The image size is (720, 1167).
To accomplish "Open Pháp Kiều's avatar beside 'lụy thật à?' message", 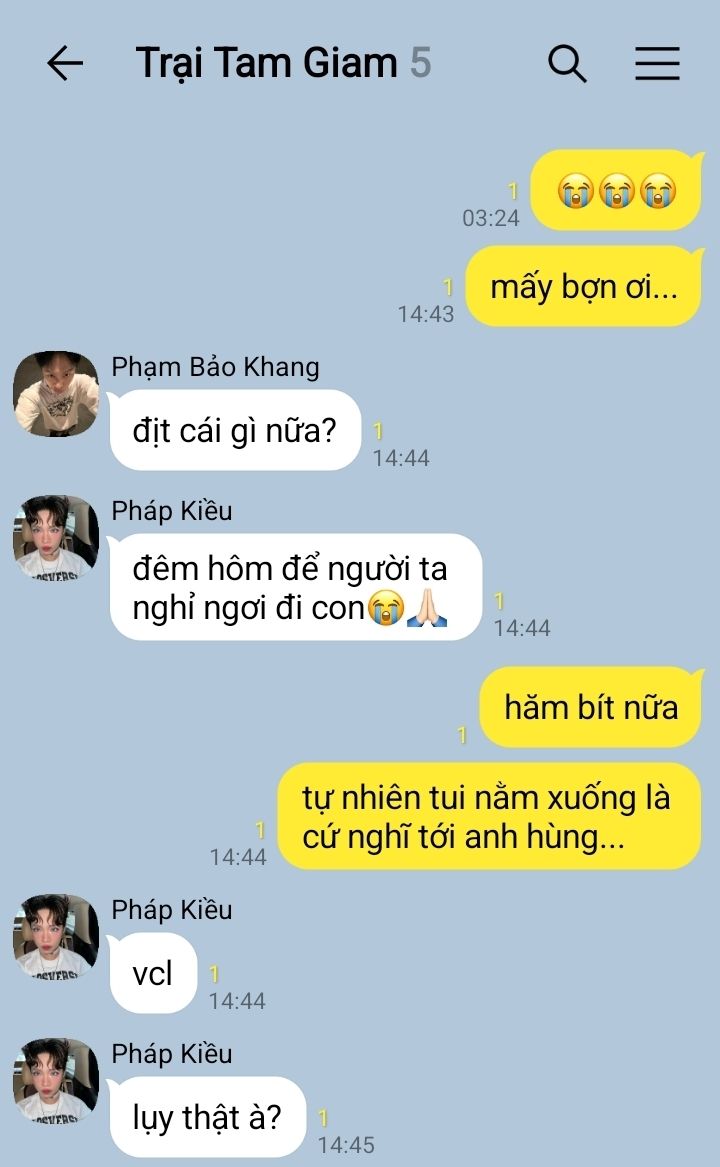I will click(x=56, y=1081).
